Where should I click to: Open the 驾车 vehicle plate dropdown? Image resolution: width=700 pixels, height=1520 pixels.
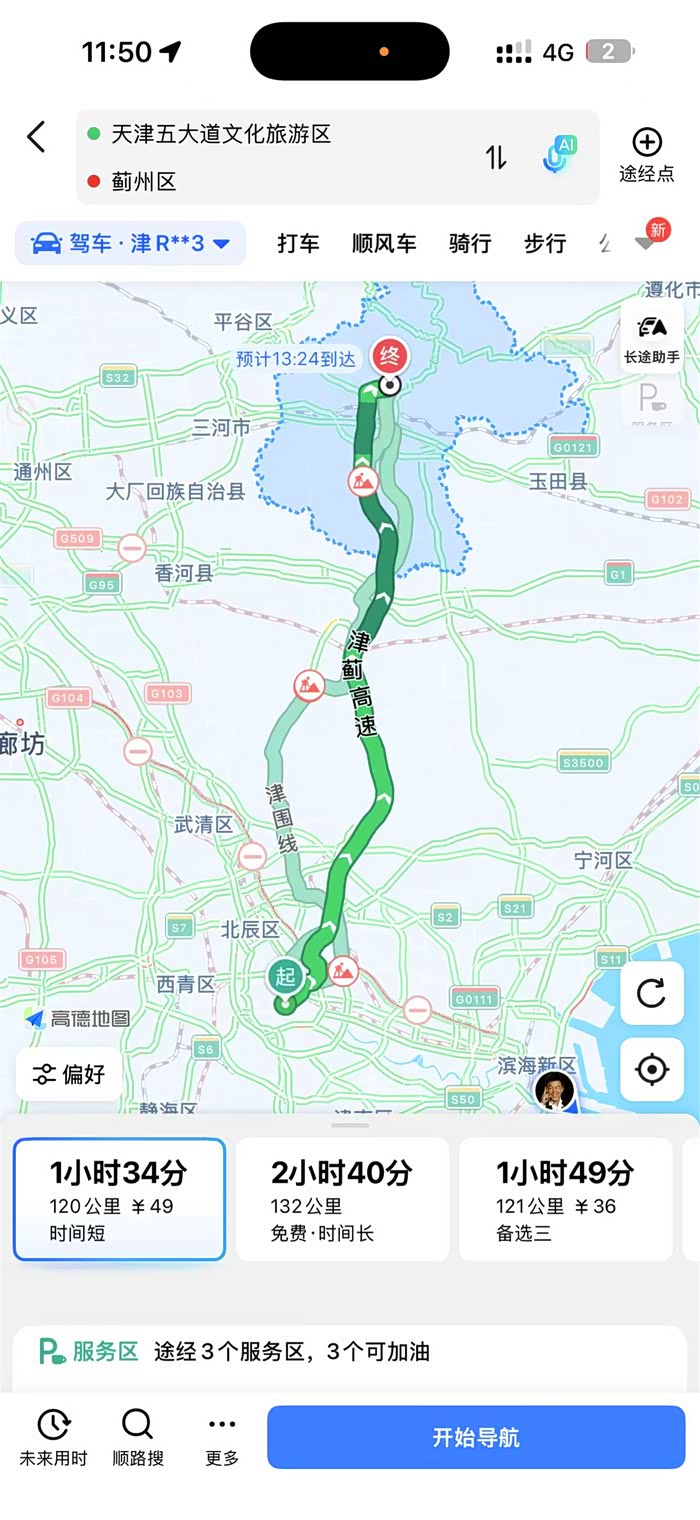pos(130,243)
